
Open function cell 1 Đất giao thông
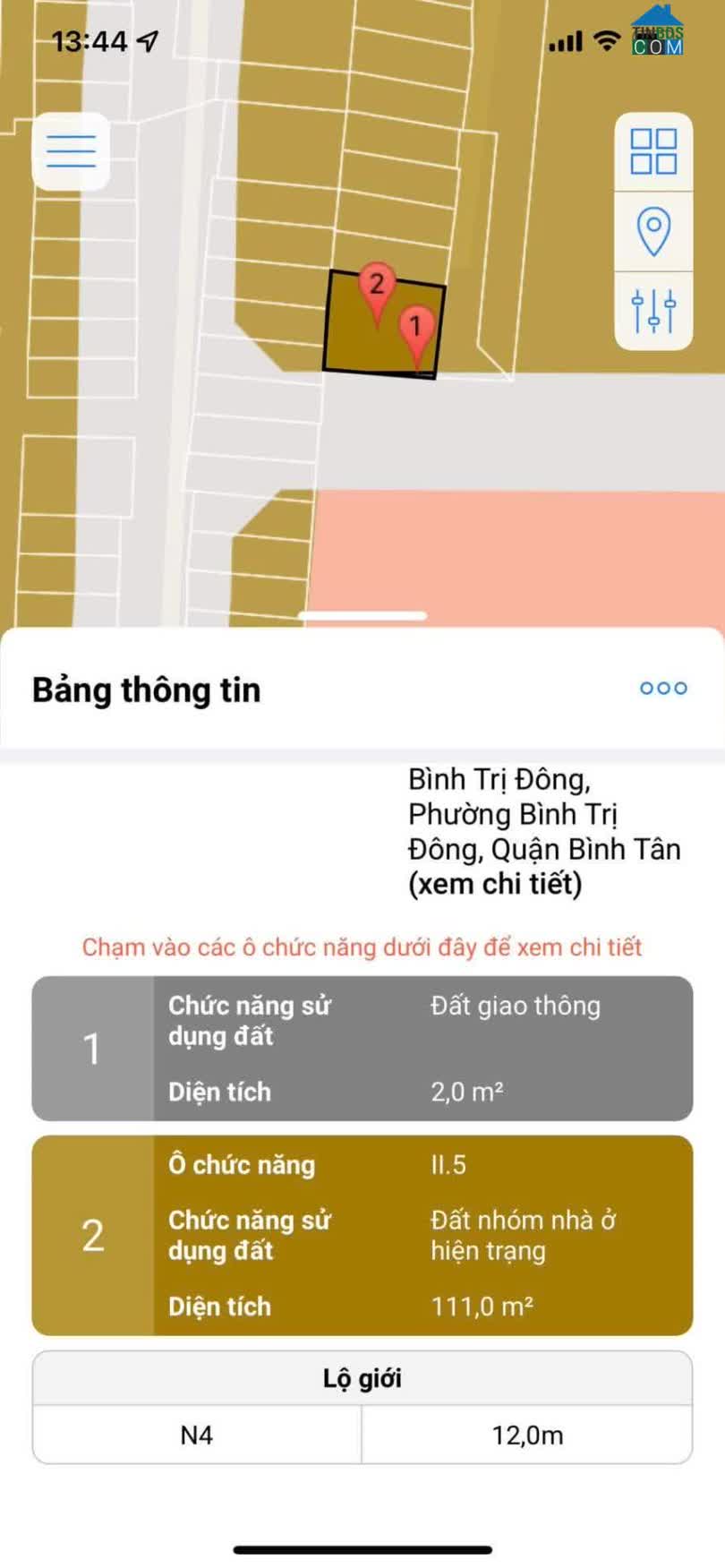point(362,1048)
